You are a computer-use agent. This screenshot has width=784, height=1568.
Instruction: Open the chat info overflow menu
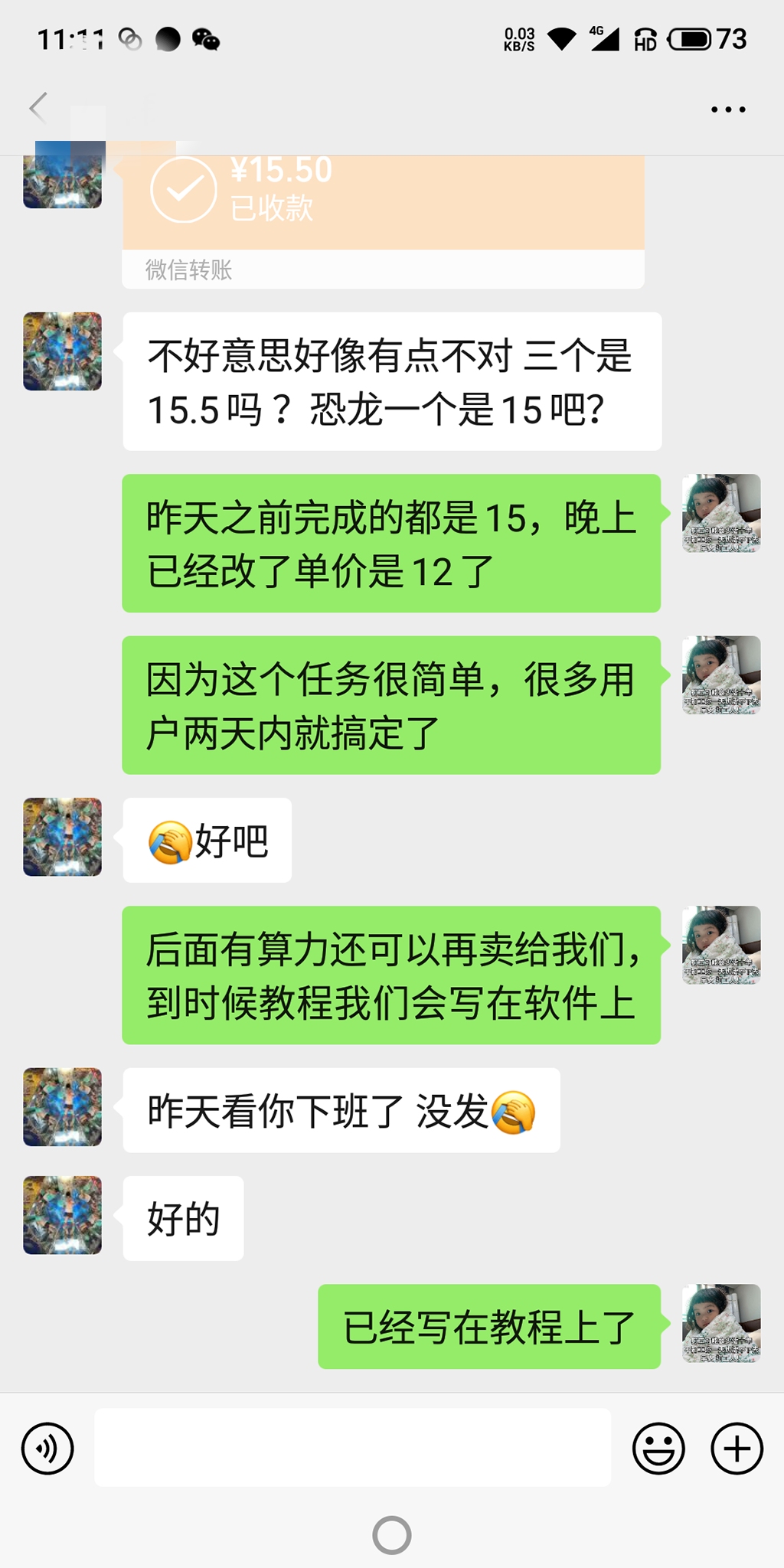tap(728, 109)
